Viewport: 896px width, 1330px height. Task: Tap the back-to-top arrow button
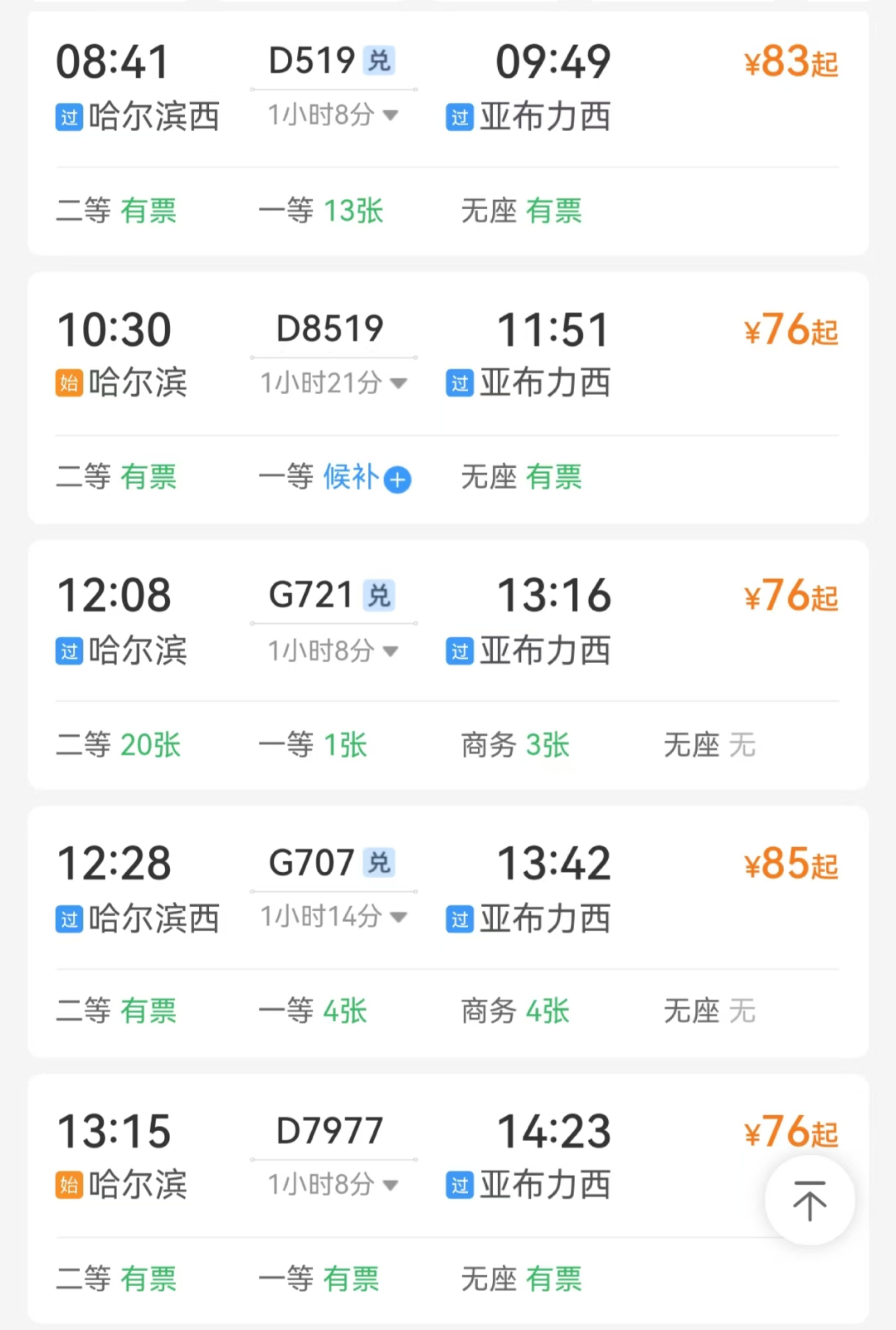coord(809,1201)
